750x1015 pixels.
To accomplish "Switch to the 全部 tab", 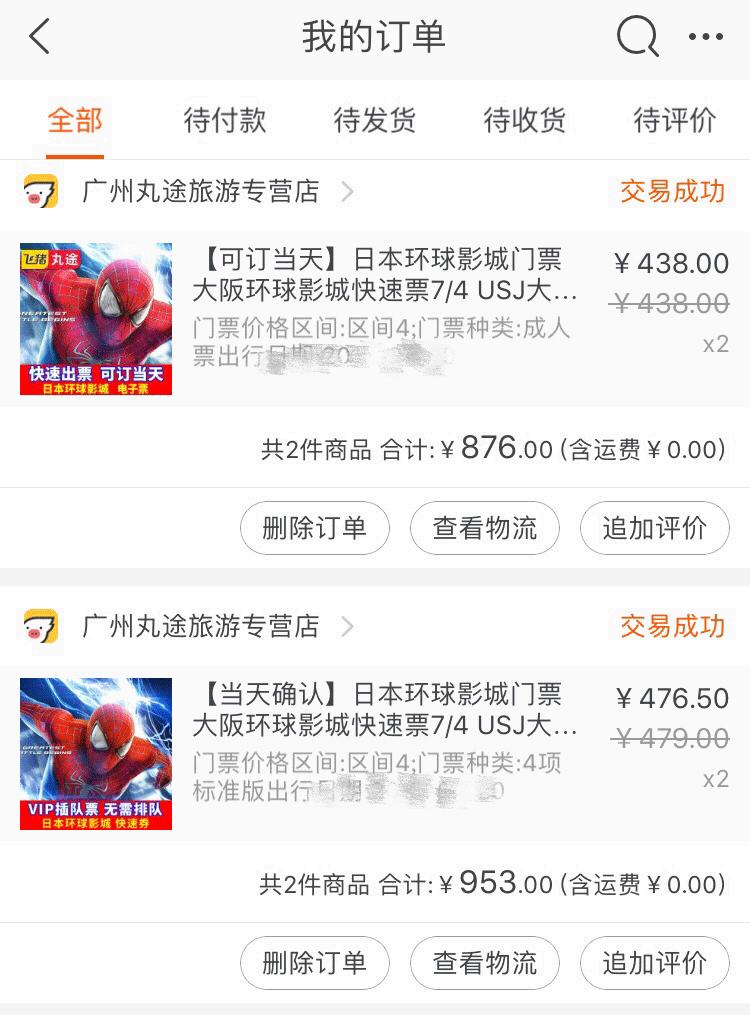I will (x=75, y=120).
